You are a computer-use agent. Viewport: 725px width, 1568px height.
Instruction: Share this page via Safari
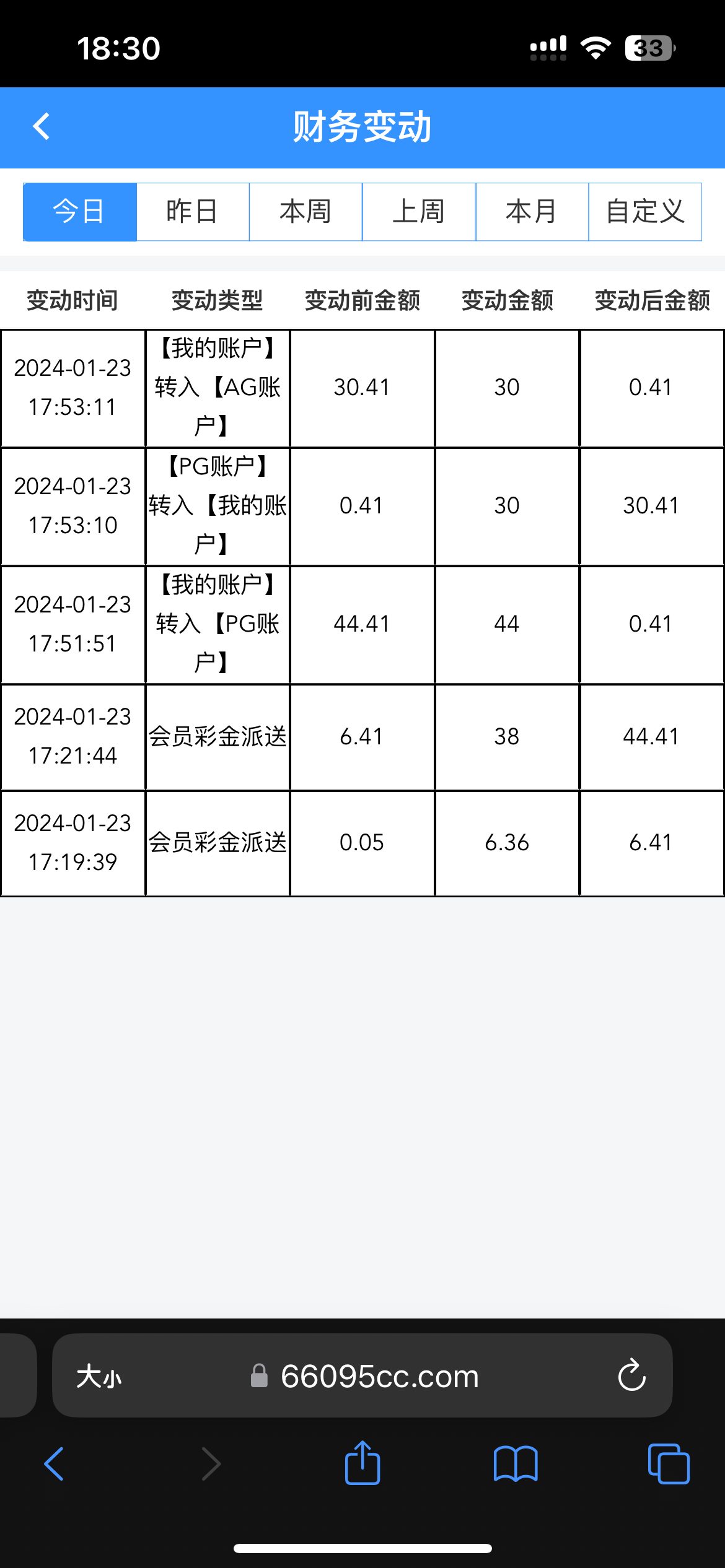362,1463
